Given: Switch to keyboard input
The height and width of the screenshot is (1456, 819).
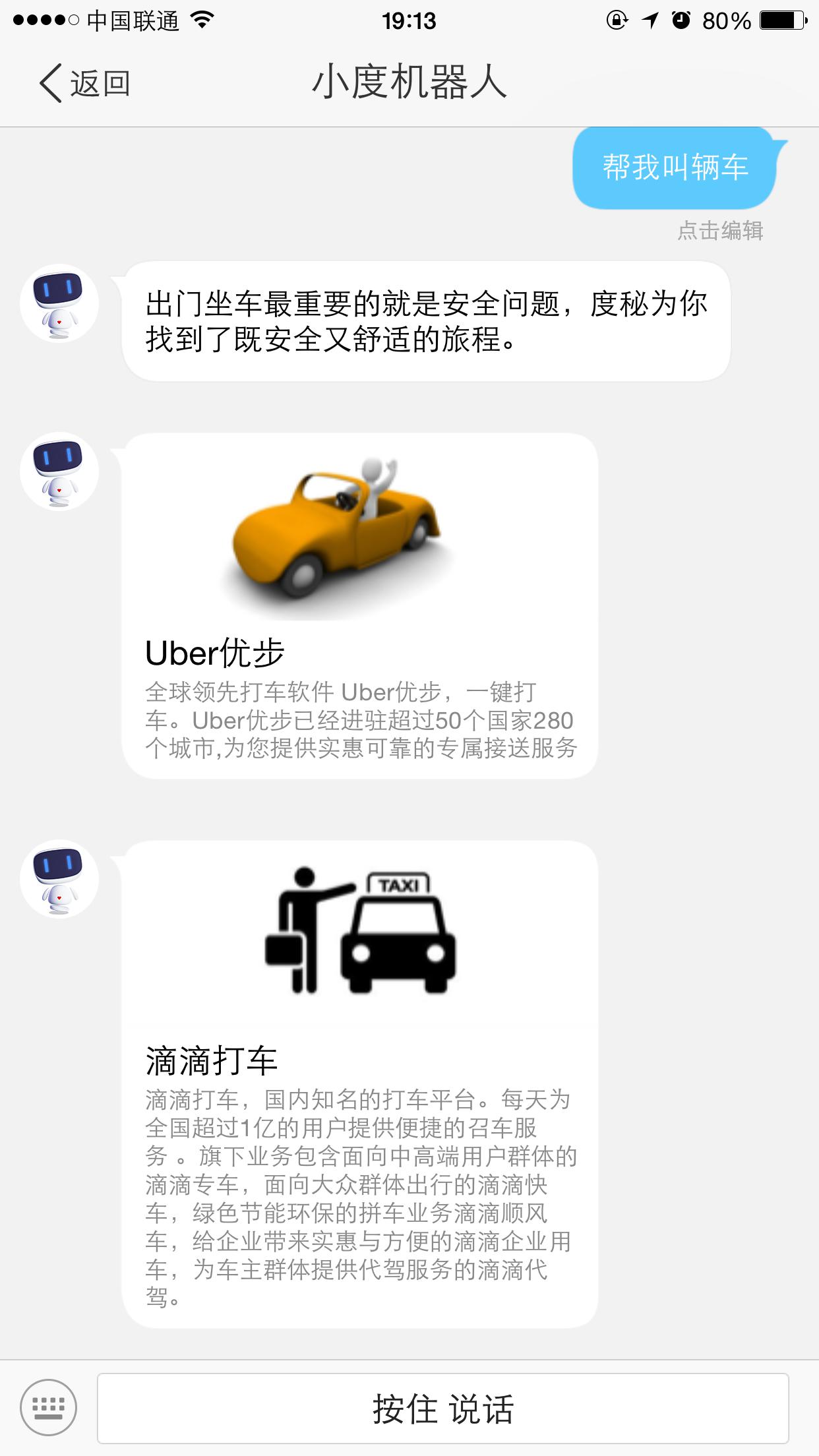Looking at the screenshot, I should point(48,1407).
